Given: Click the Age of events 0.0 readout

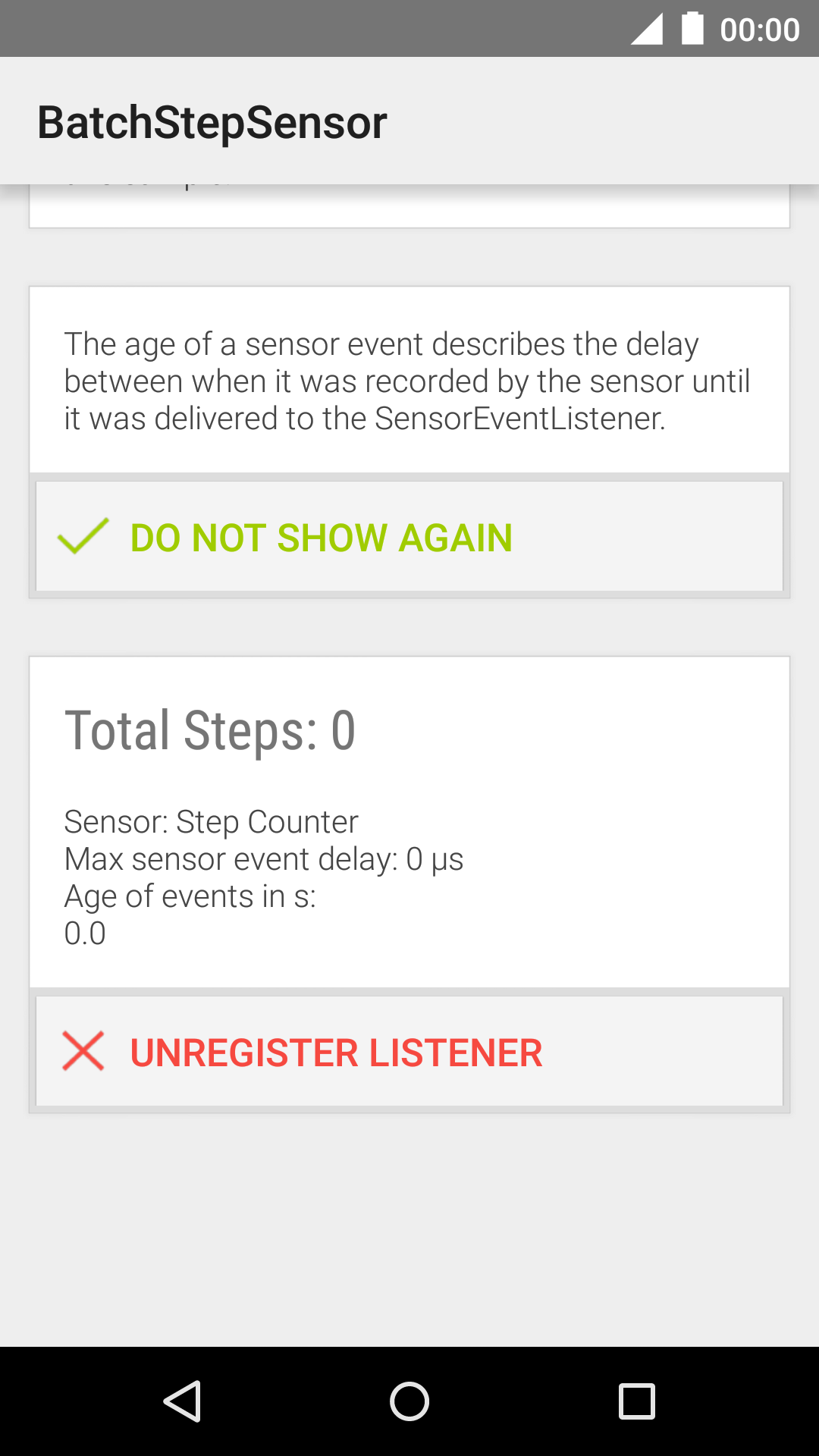Looking at the screenshot, I should tap(85, 934).
